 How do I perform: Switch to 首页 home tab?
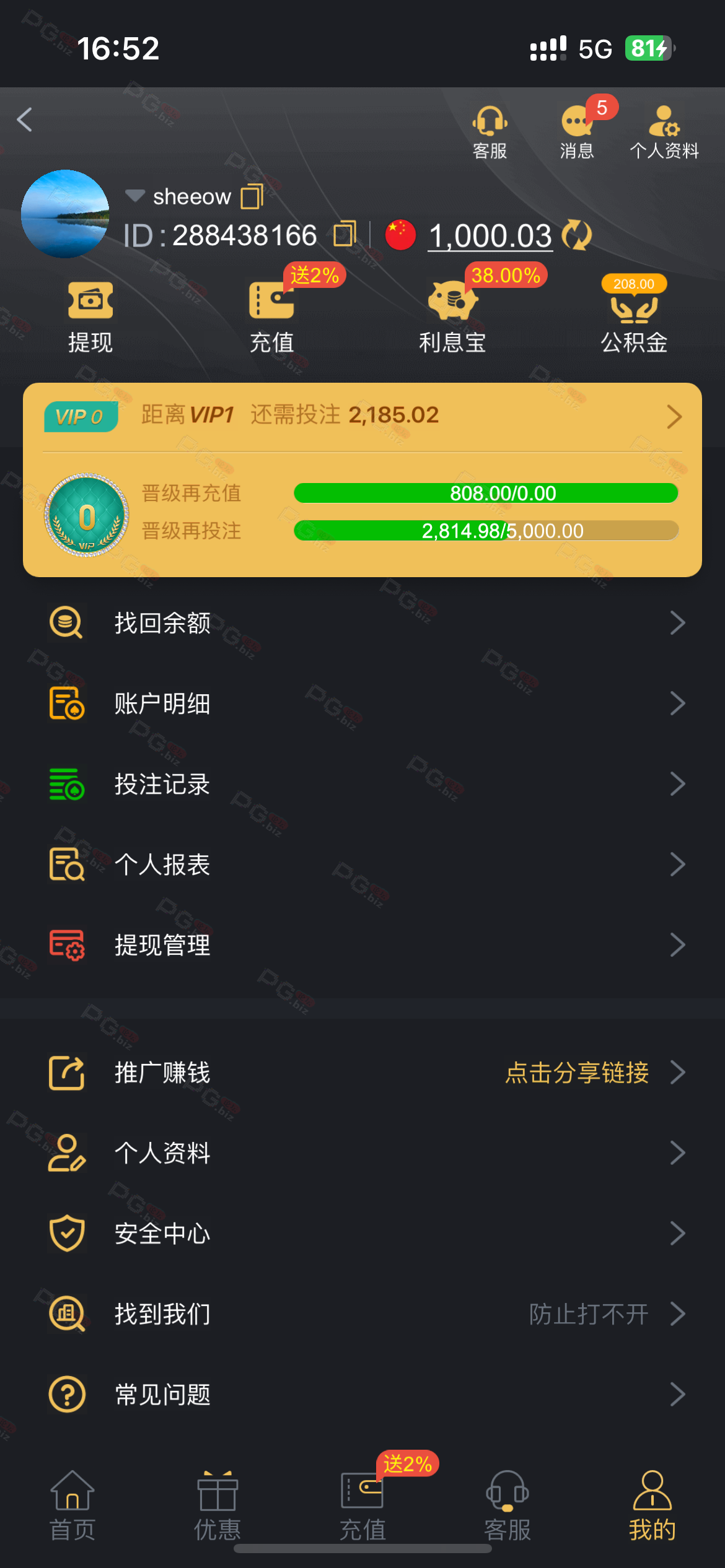(72, 1506)
